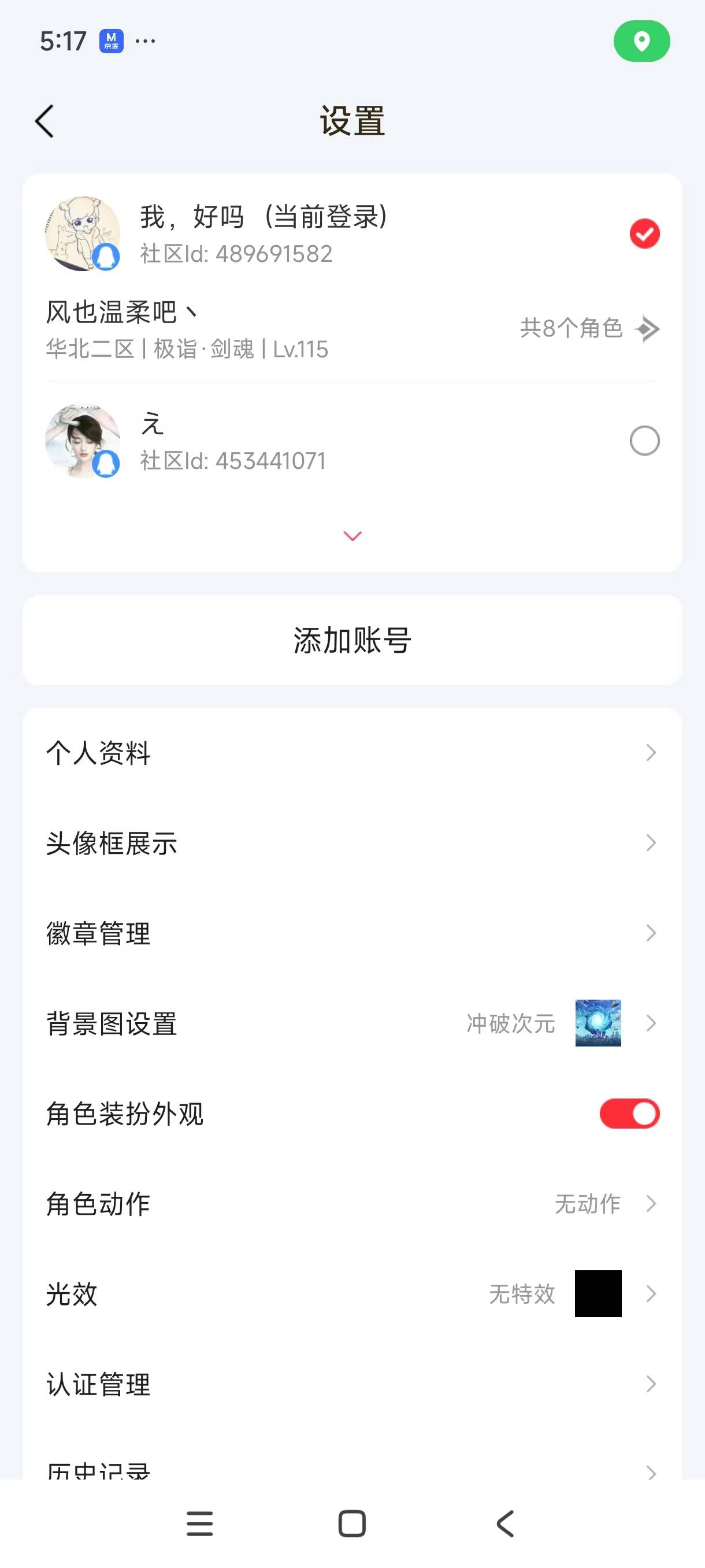Tap the 京麦 notification icon in status bar
The image size is (705, 1568).
point(111,41)
